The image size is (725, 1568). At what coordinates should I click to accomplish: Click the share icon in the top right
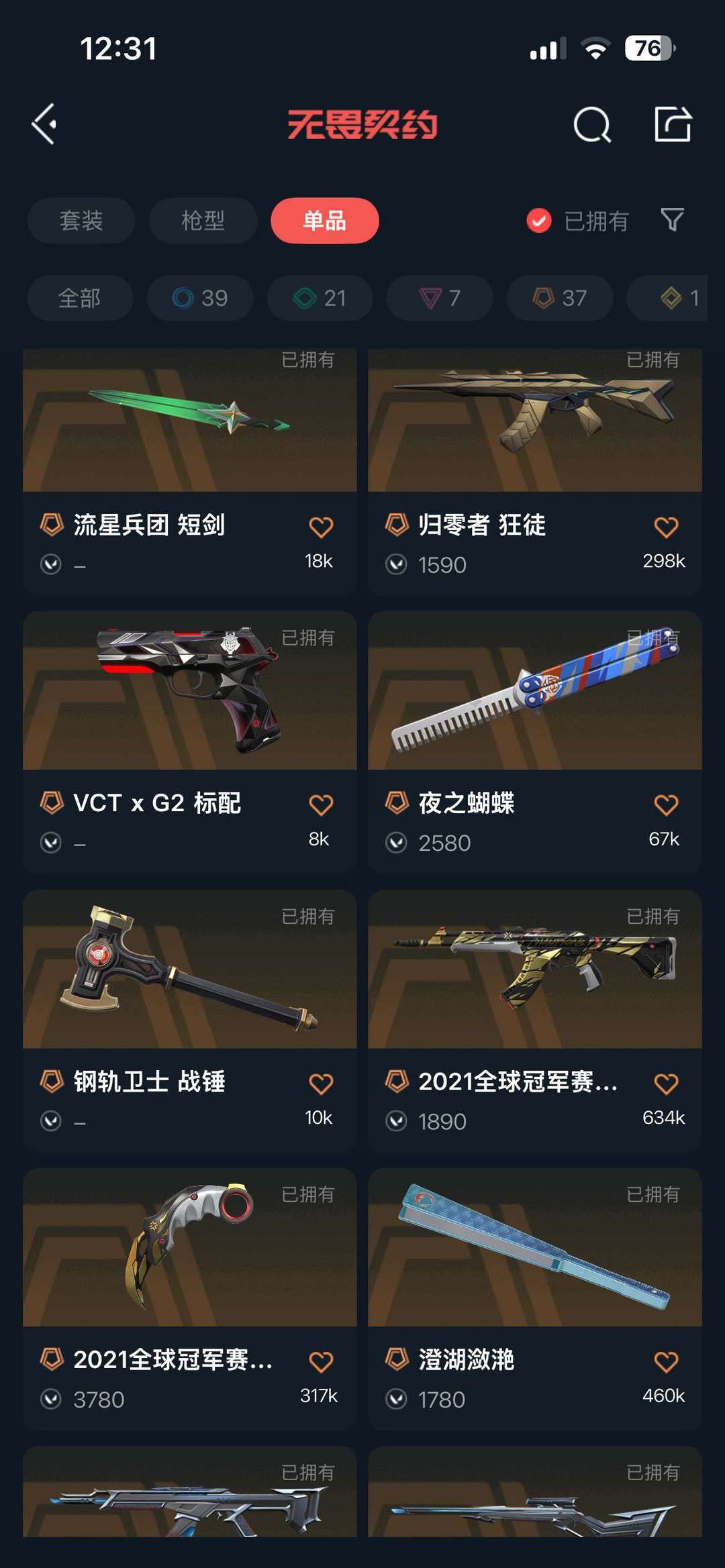(x=673, y=123)
